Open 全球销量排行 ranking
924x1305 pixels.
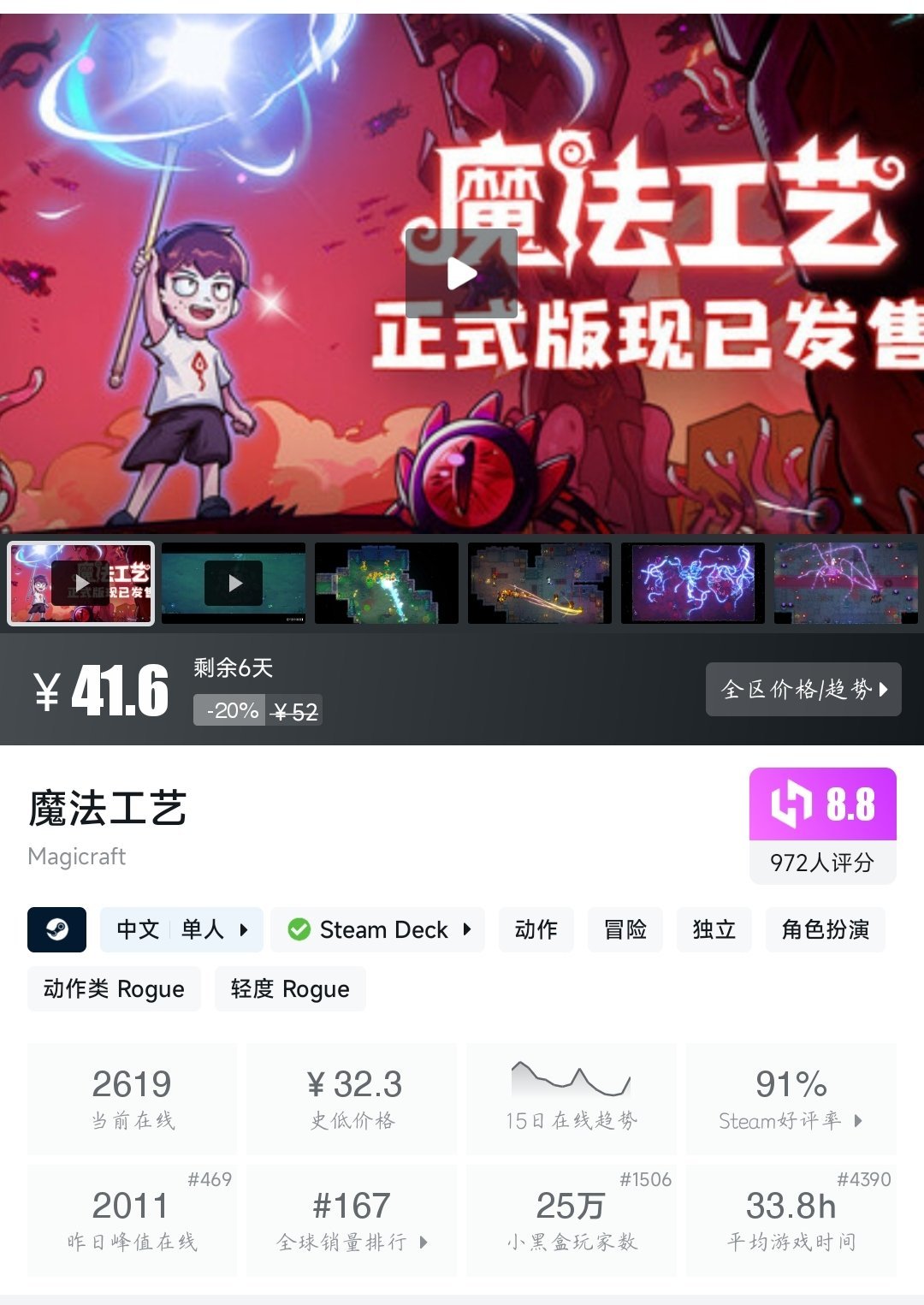point(352,1221)
